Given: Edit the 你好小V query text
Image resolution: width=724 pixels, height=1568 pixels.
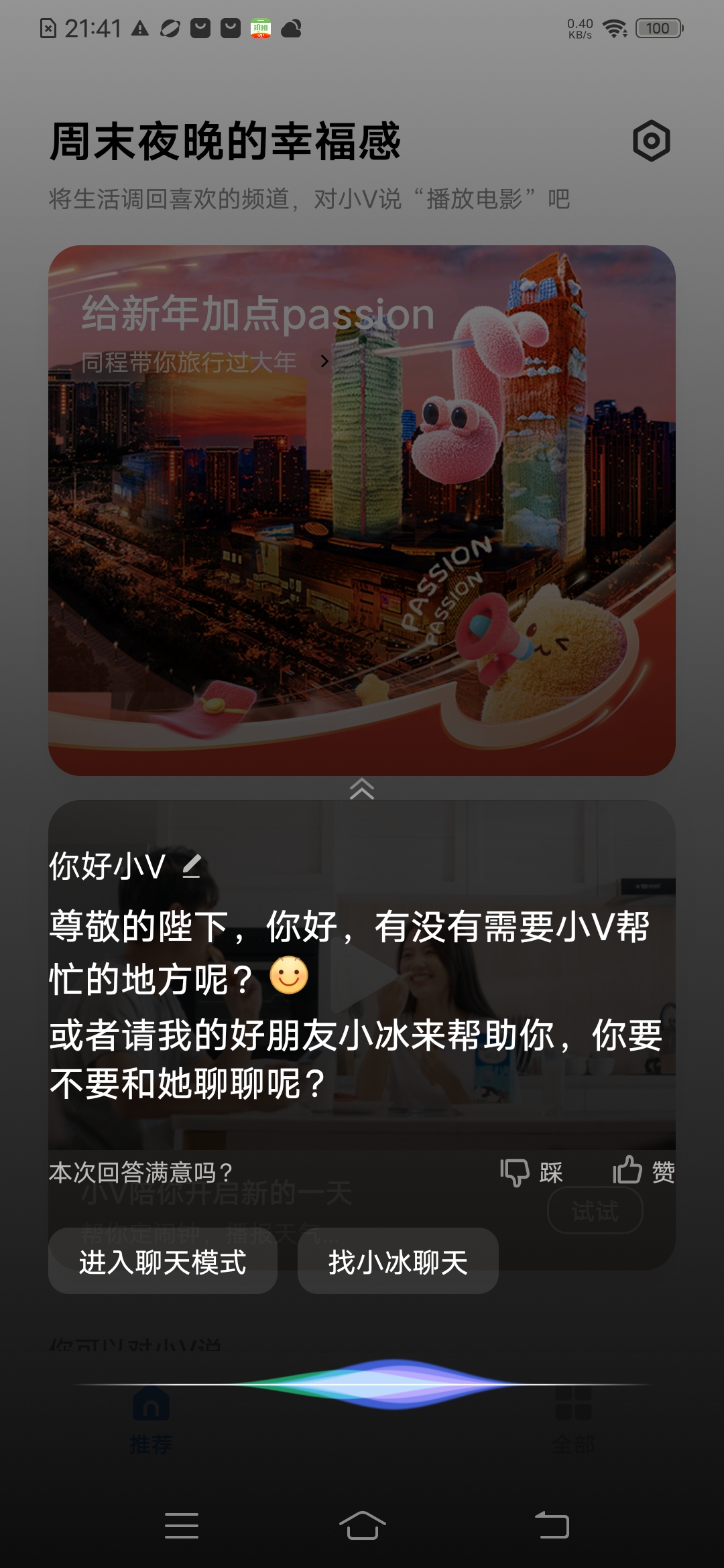Looking at the screenshot, I should tap(192, 866).
